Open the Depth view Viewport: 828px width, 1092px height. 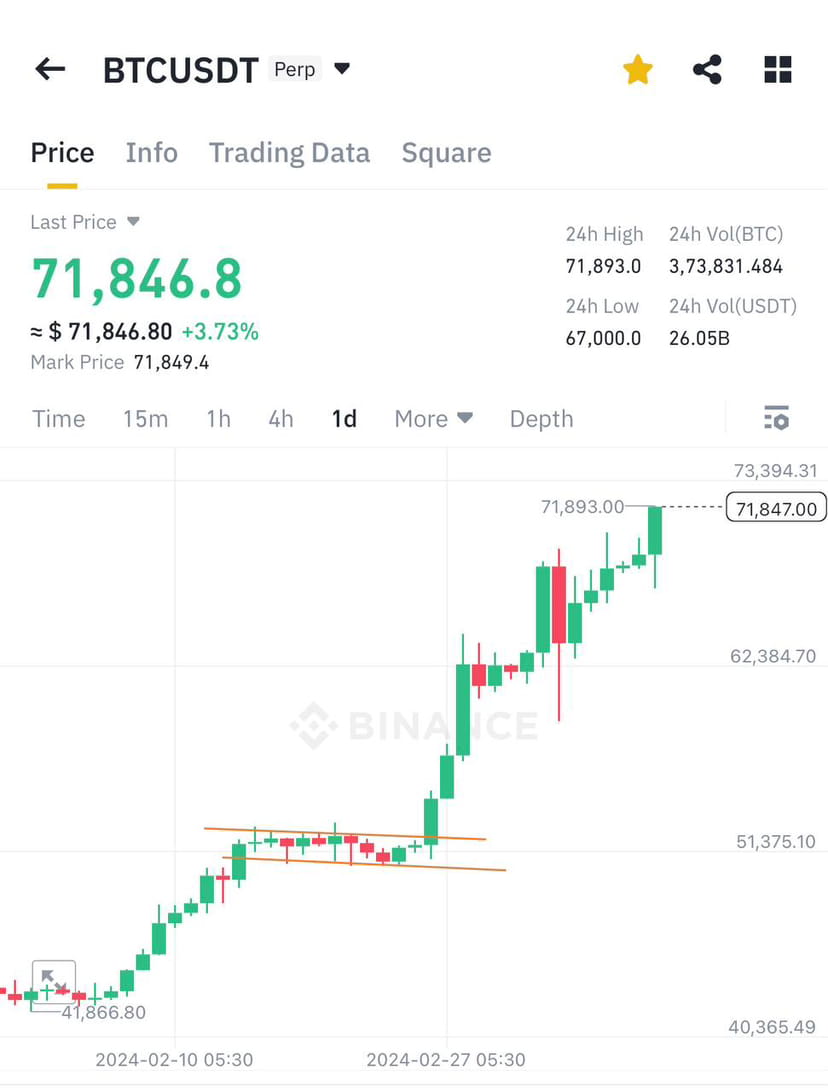(x=541, y=419)
